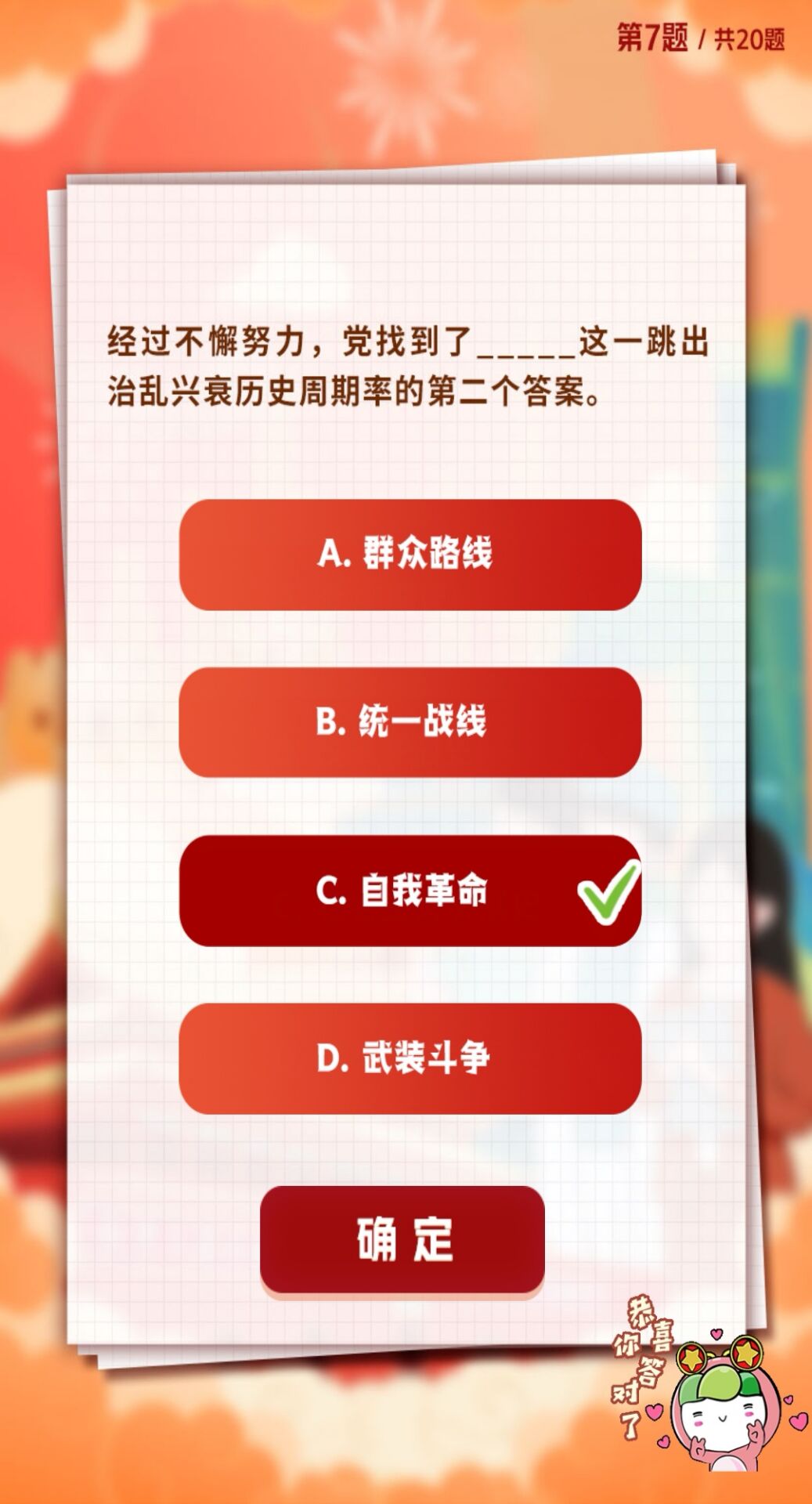Pick answer C. 自我革命
The height and width of the screenshot is (1504, 812).
click(410, 891)
